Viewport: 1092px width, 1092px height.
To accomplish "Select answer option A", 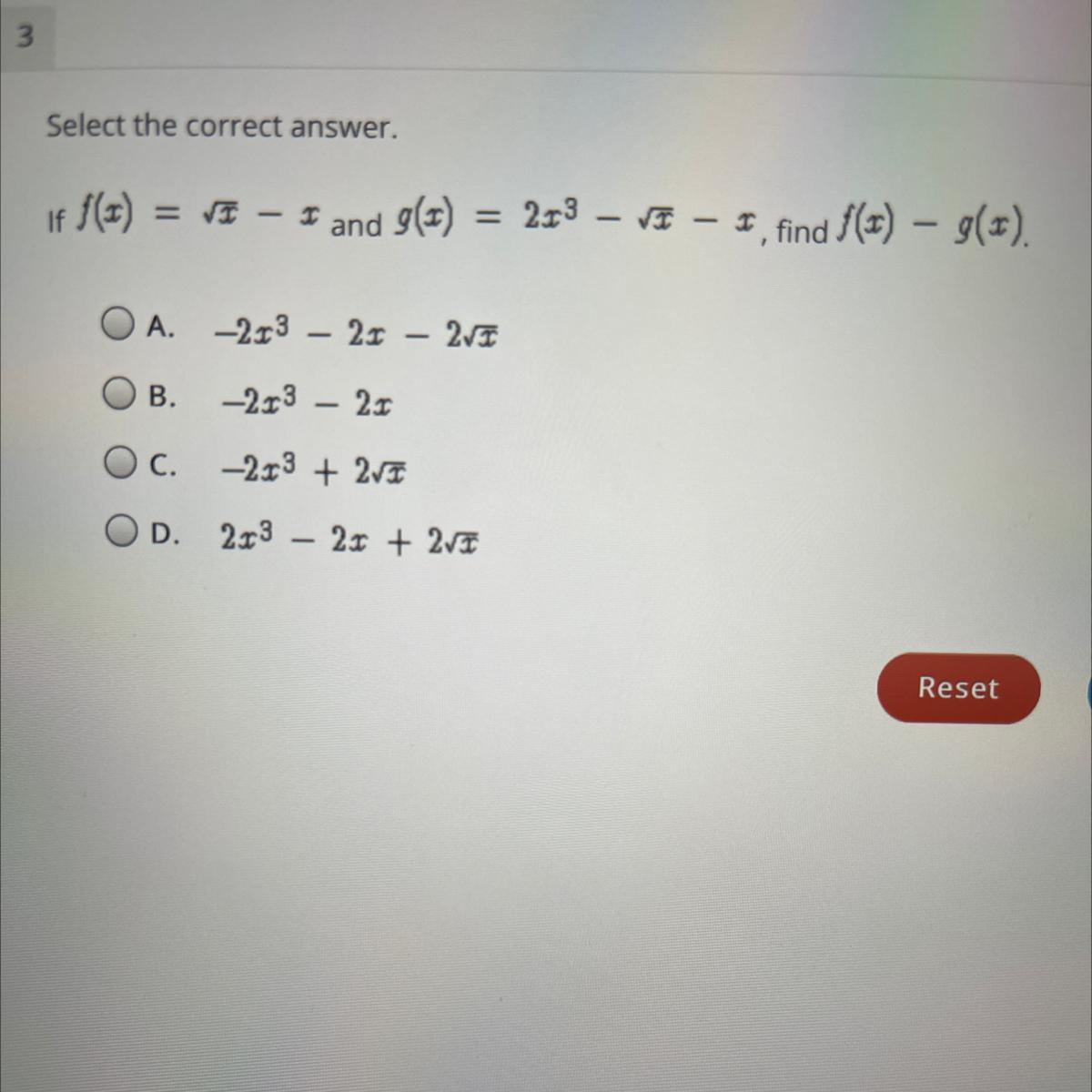I will pos(118,324).
